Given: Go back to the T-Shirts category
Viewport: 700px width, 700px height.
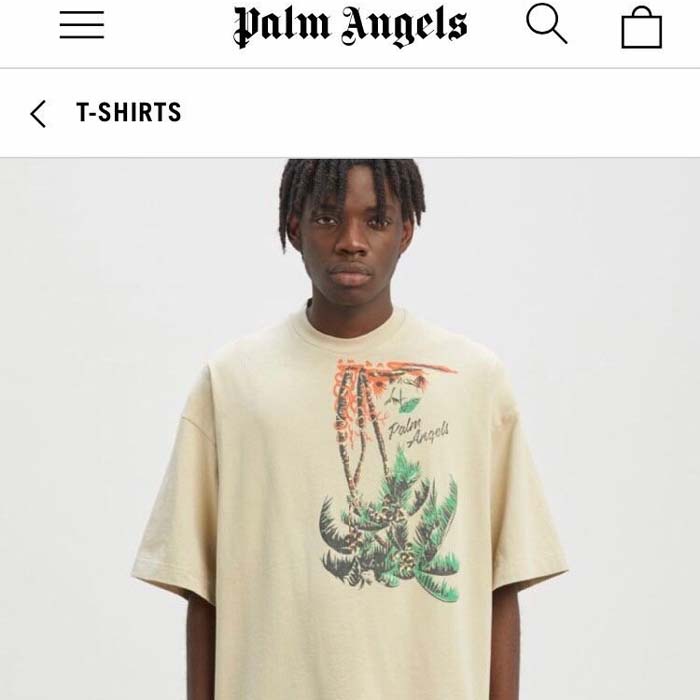Looking at the screenshot, I should point(40,113).
